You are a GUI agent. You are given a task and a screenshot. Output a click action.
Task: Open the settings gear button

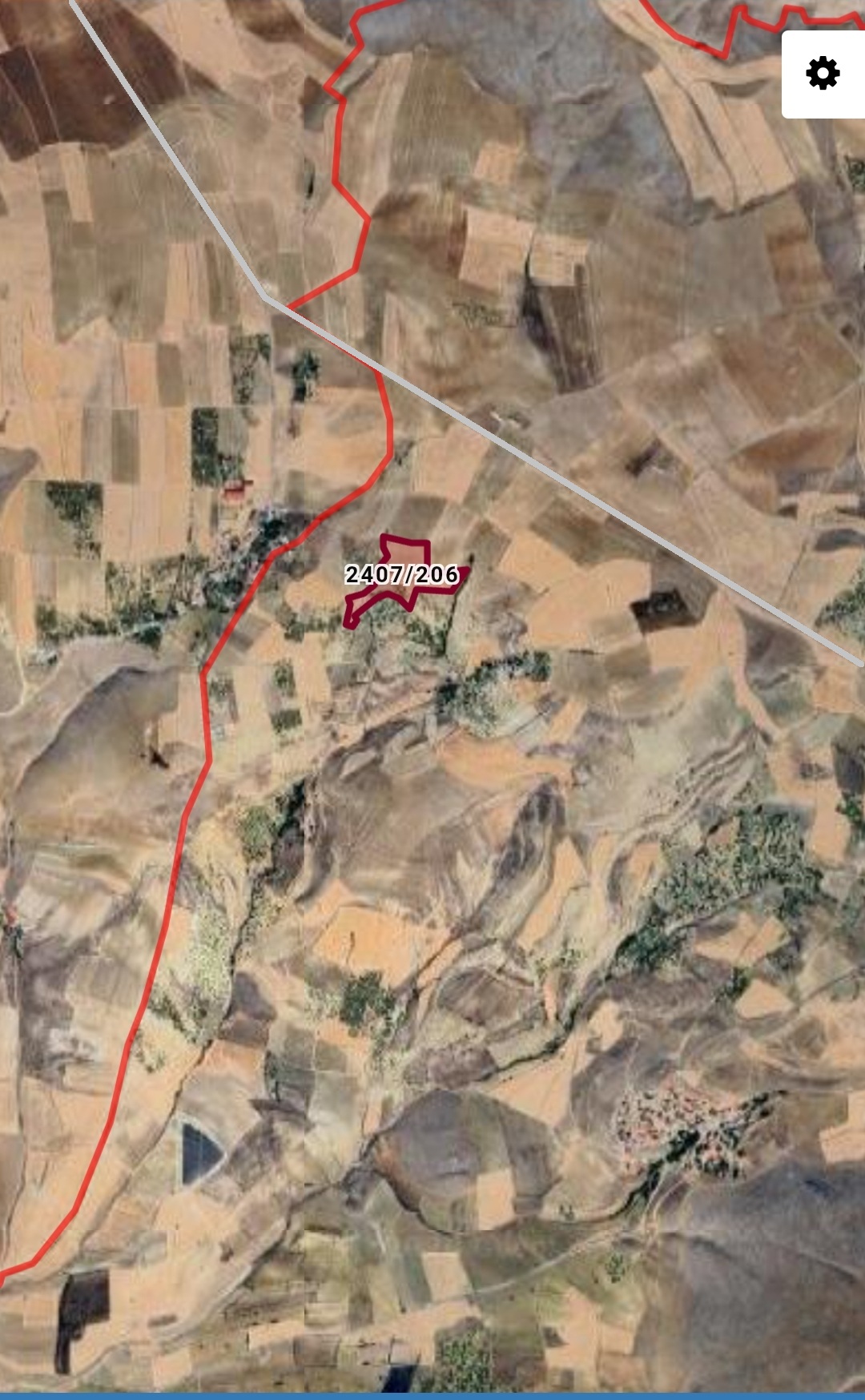(x=823, y=74)
